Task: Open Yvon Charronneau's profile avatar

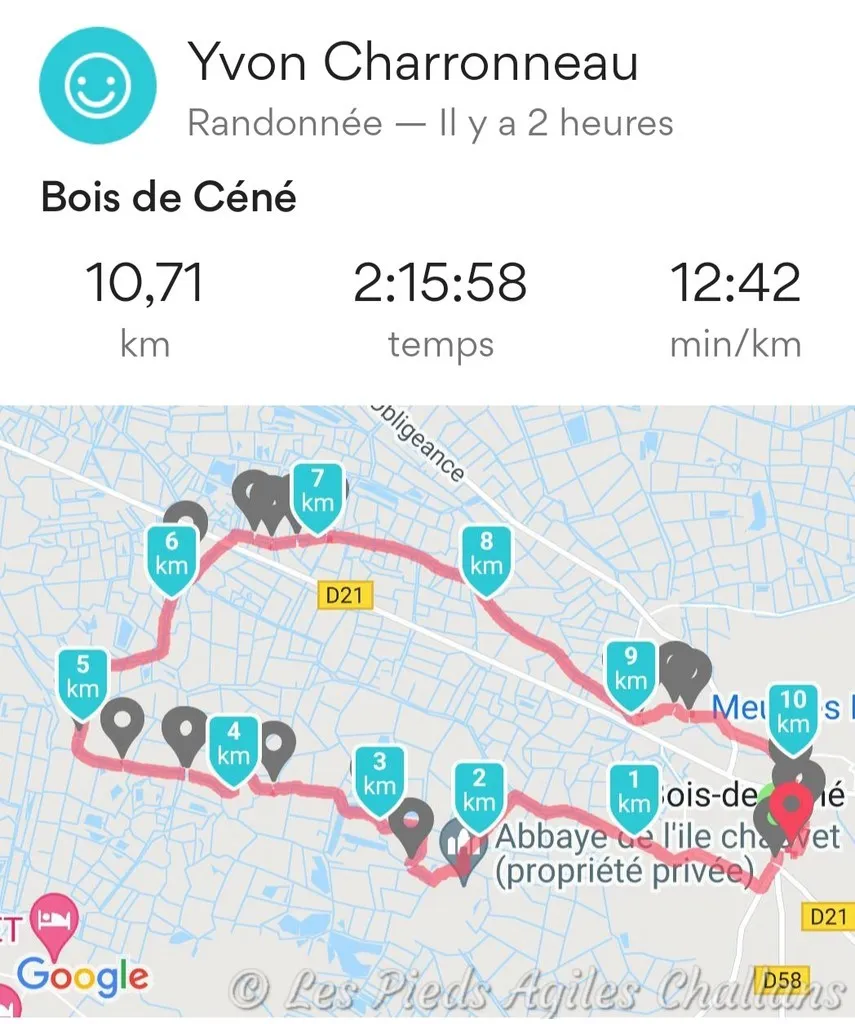Action: coord(97,86)
